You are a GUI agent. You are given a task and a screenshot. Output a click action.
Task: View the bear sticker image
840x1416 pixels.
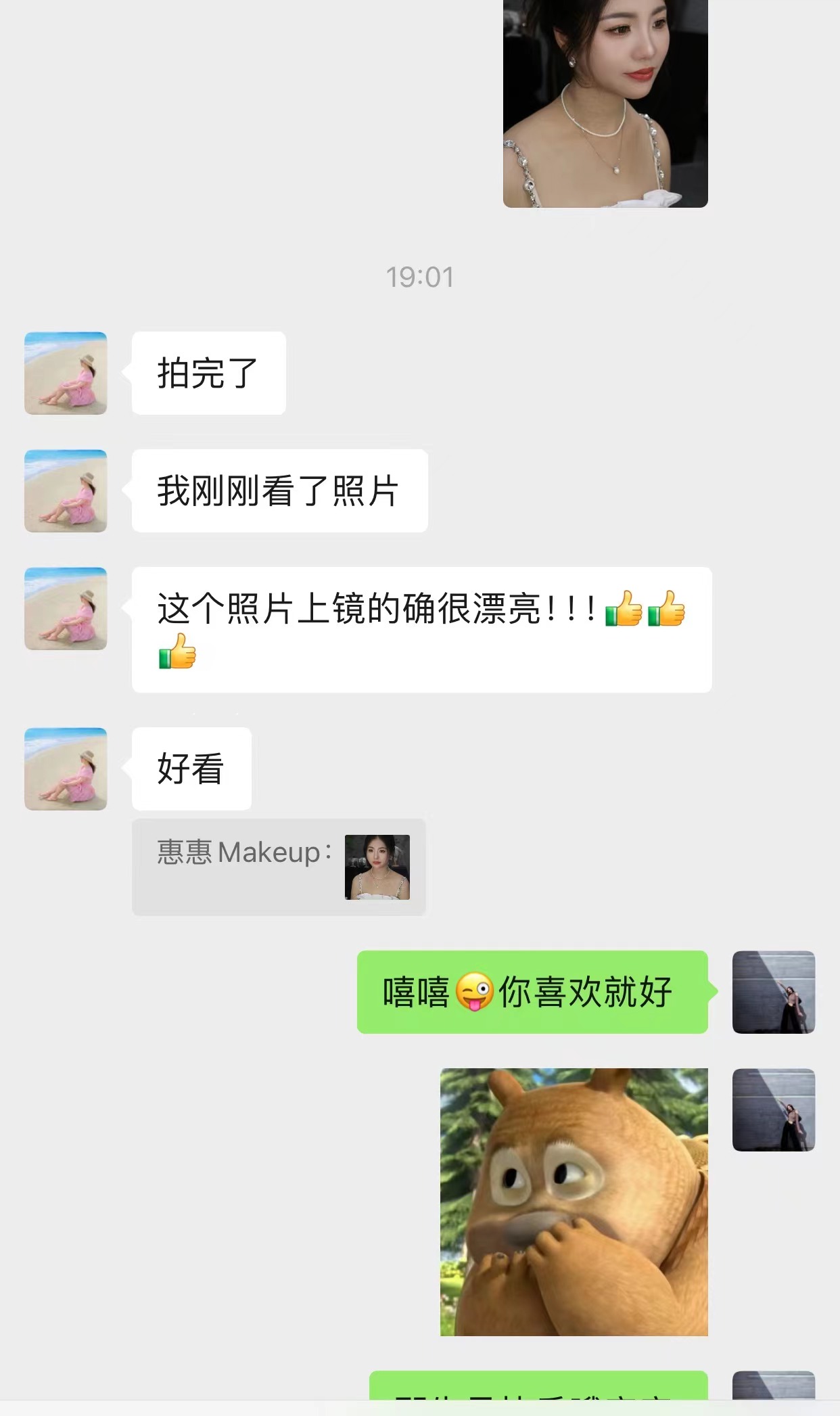point(574,1202)
